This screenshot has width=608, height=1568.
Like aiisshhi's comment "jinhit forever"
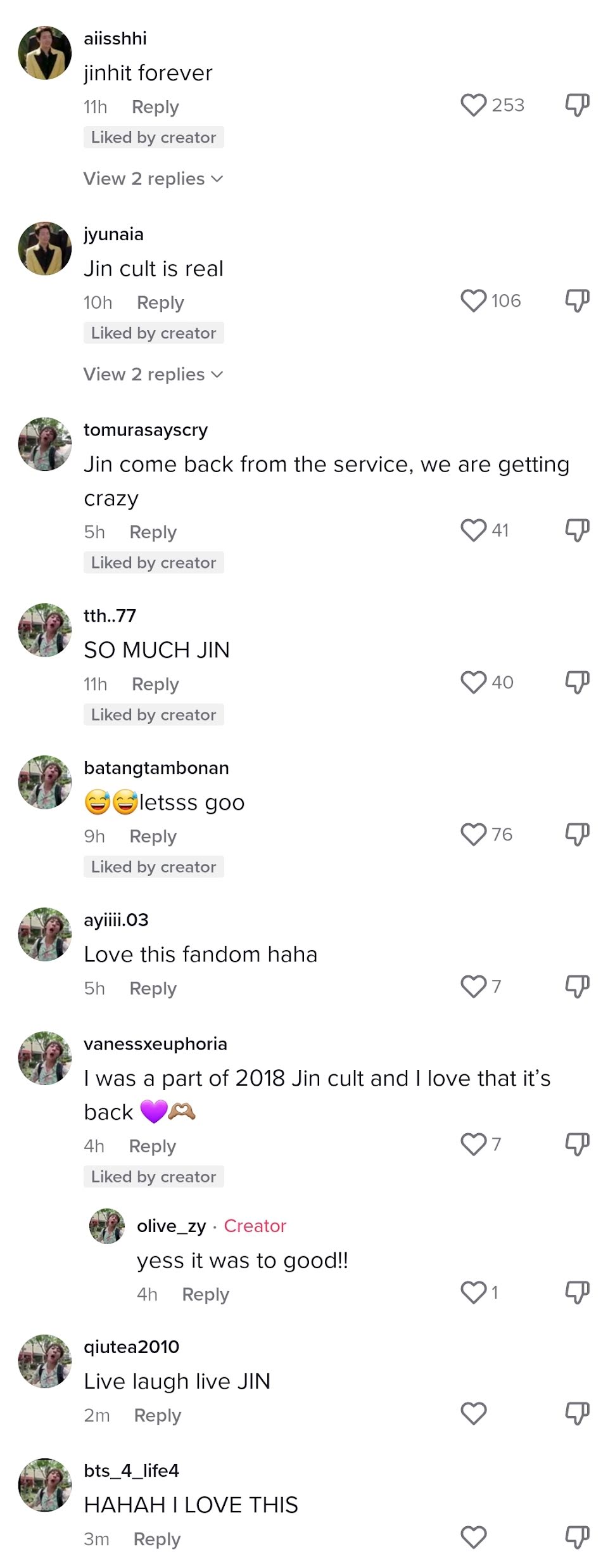pyautogui.click(x=473, y=105)
